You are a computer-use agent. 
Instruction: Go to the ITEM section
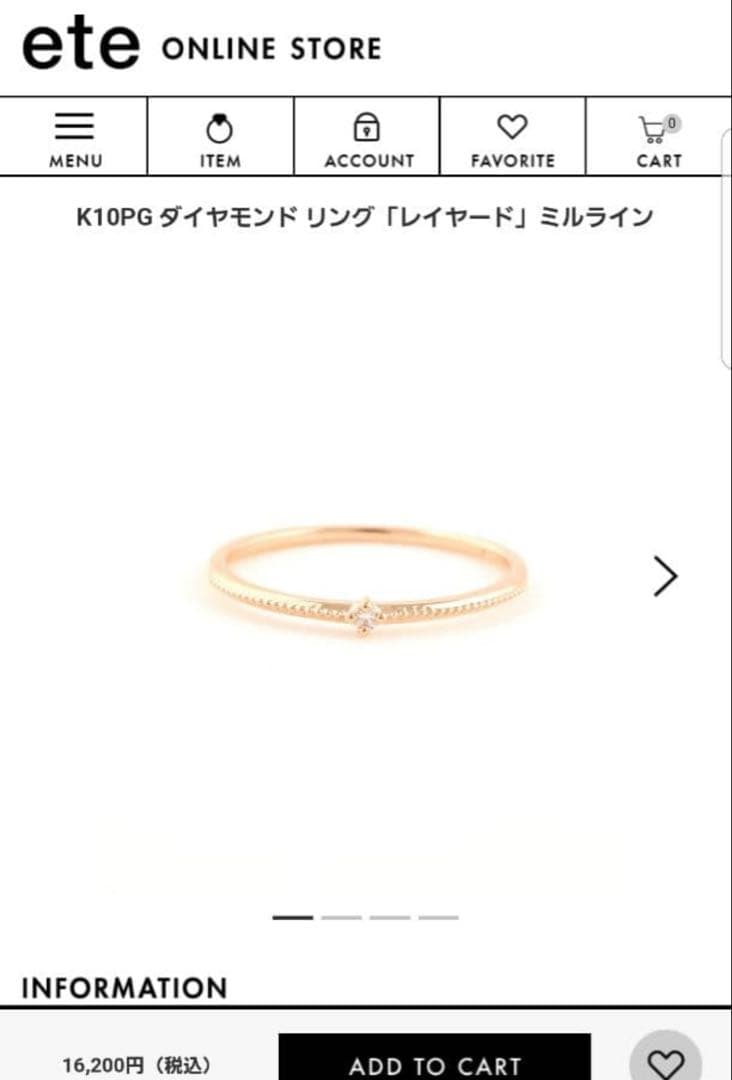pos(220,138)
